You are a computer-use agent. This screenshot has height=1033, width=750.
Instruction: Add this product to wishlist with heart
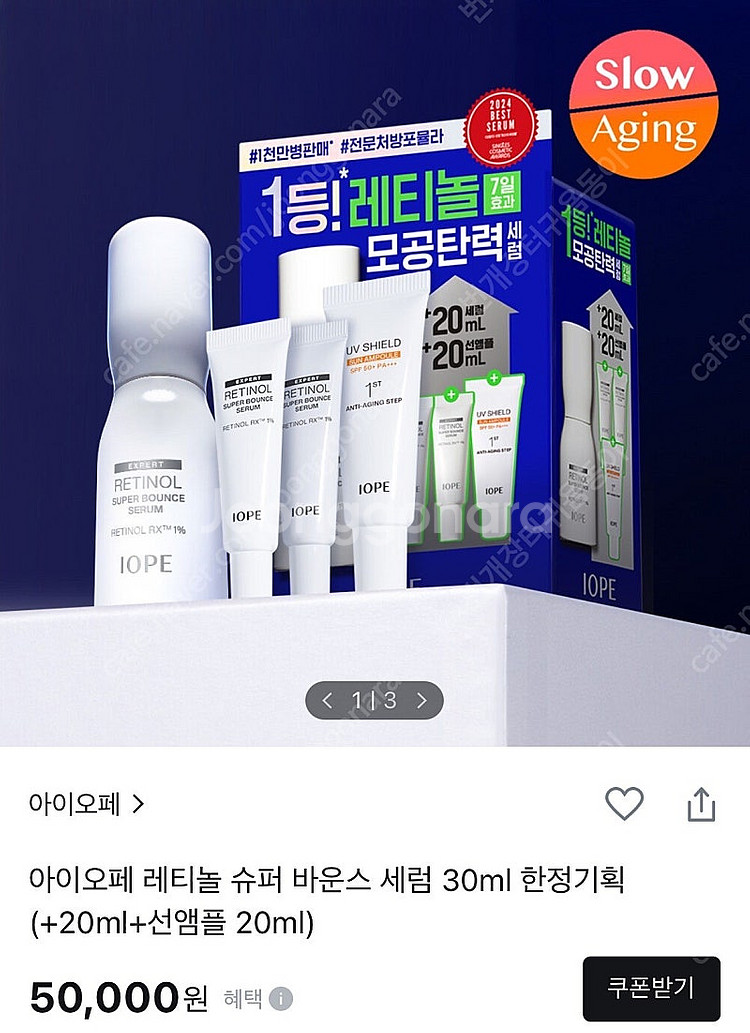[x=623, y=804]
